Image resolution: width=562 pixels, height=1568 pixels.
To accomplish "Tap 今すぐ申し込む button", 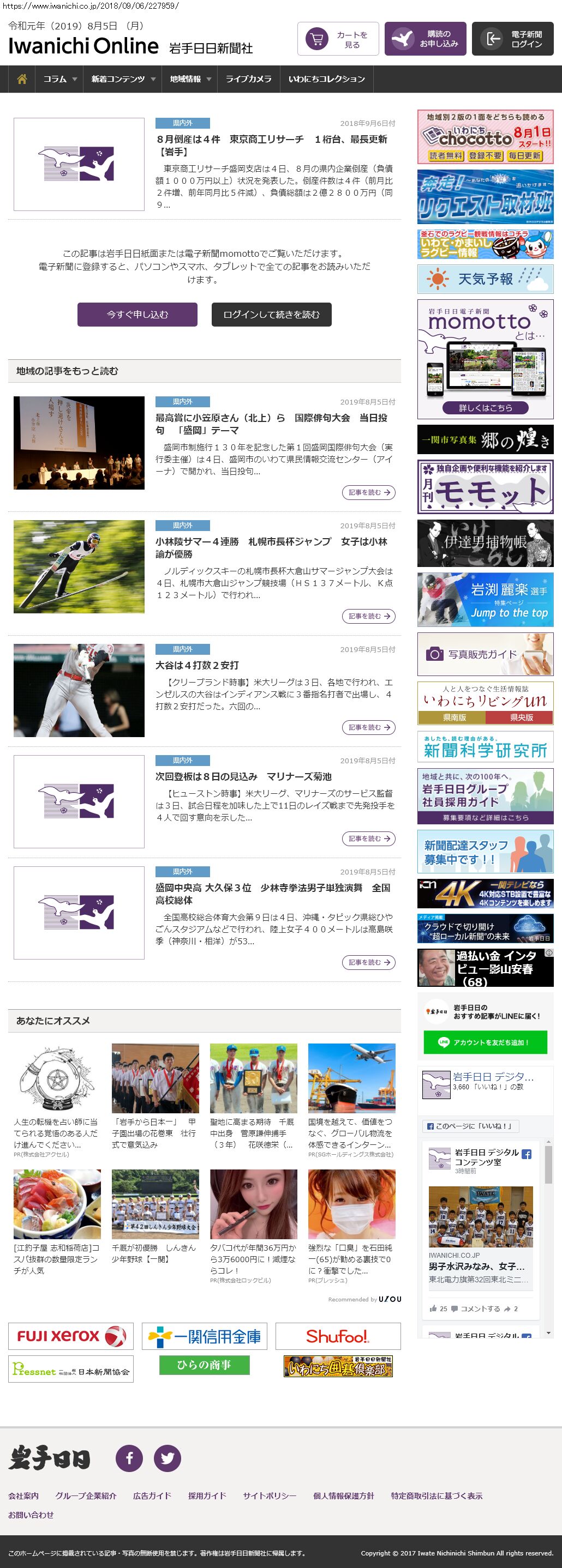I will coord(137,315).
